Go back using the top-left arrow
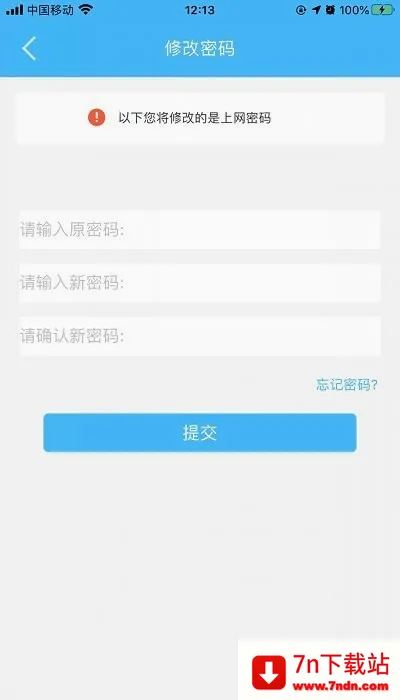Image resolution: width=400 pixels, height=700 pixels. 29,48
